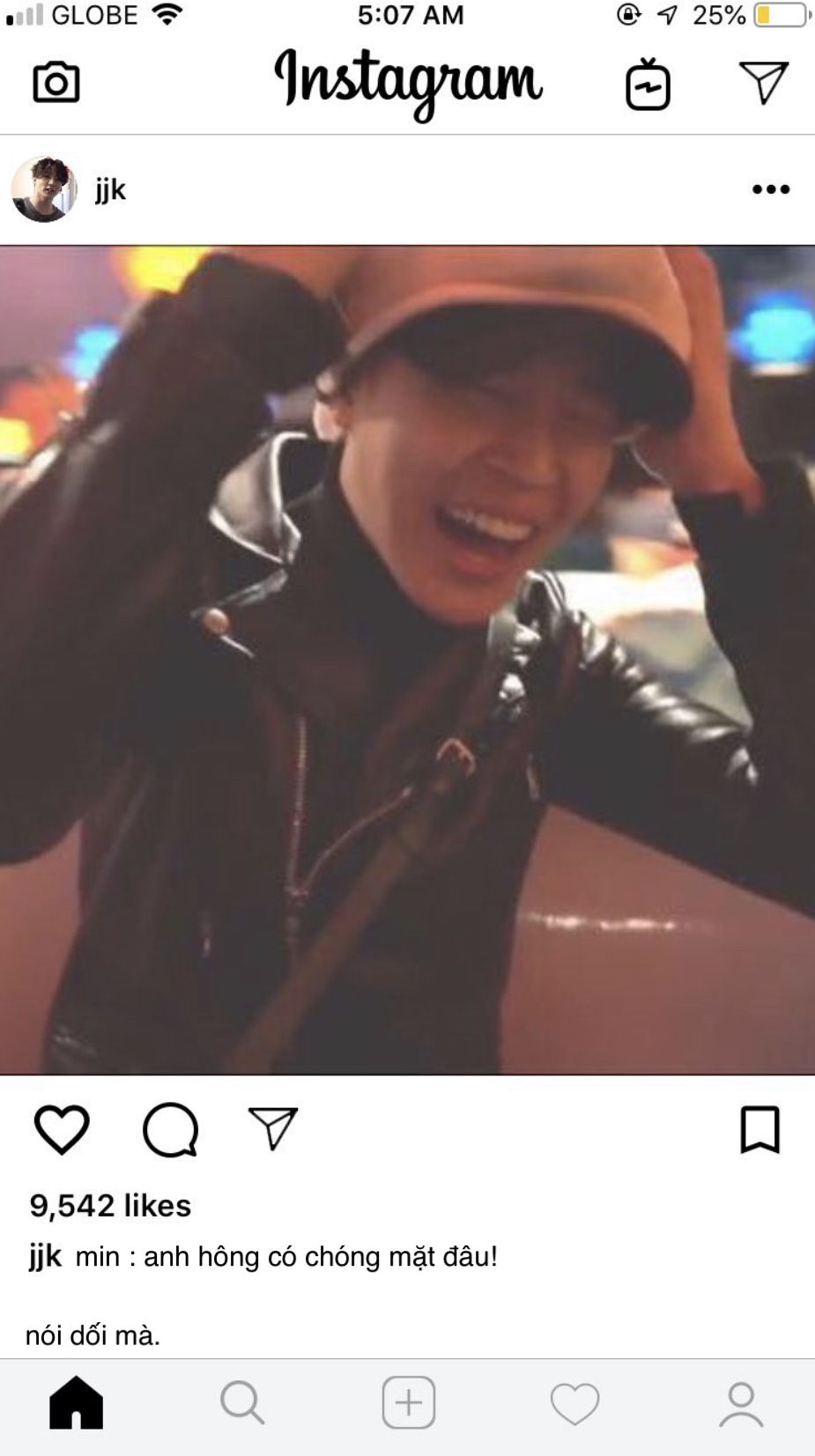Viewport: 815px width, 1456px height.
Task: Switch to the Profile tab
Action: coord(741,1403)
